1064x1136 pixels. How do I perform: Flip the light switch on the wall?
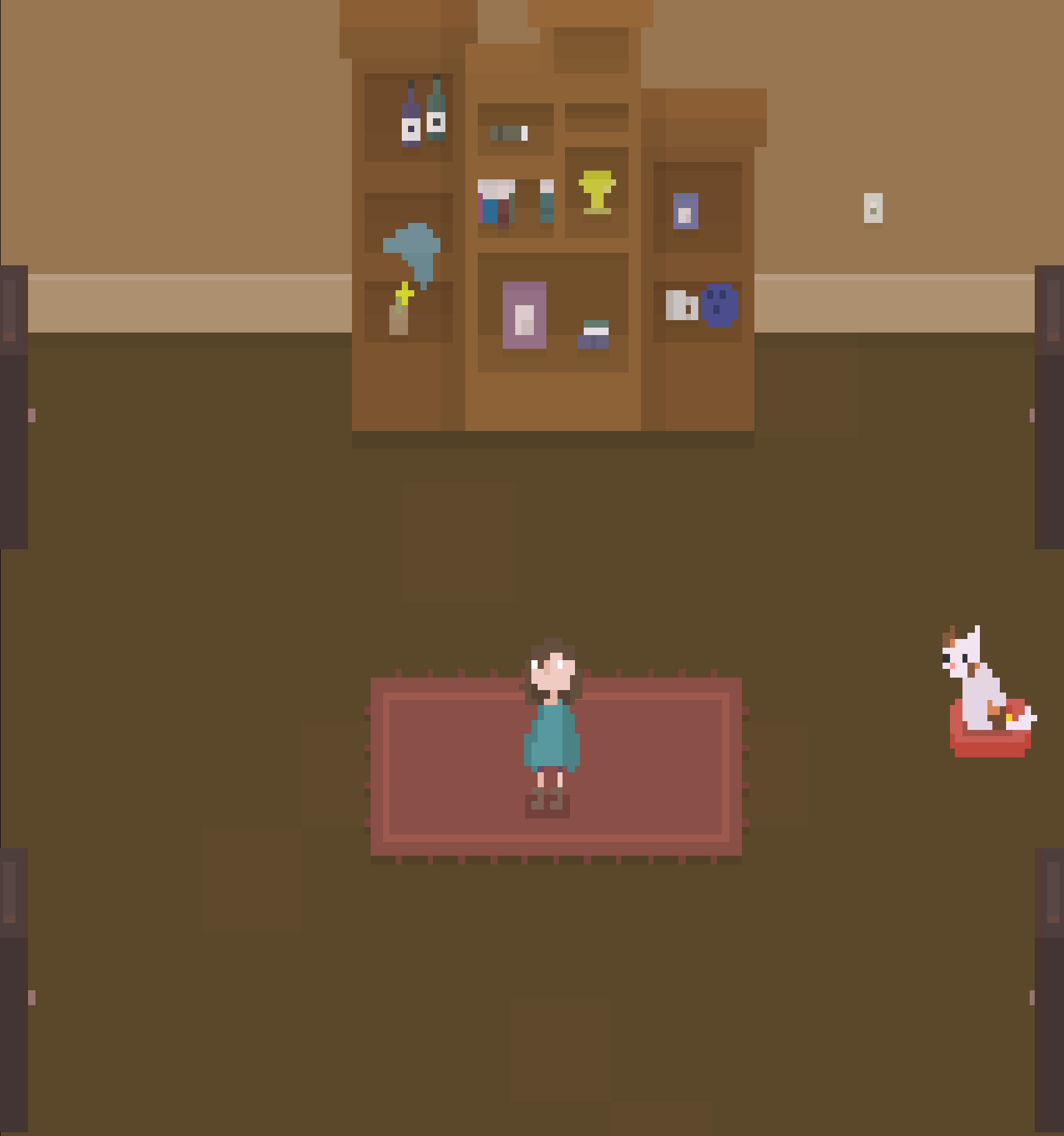pyautogui.click(x=873, y=208)
